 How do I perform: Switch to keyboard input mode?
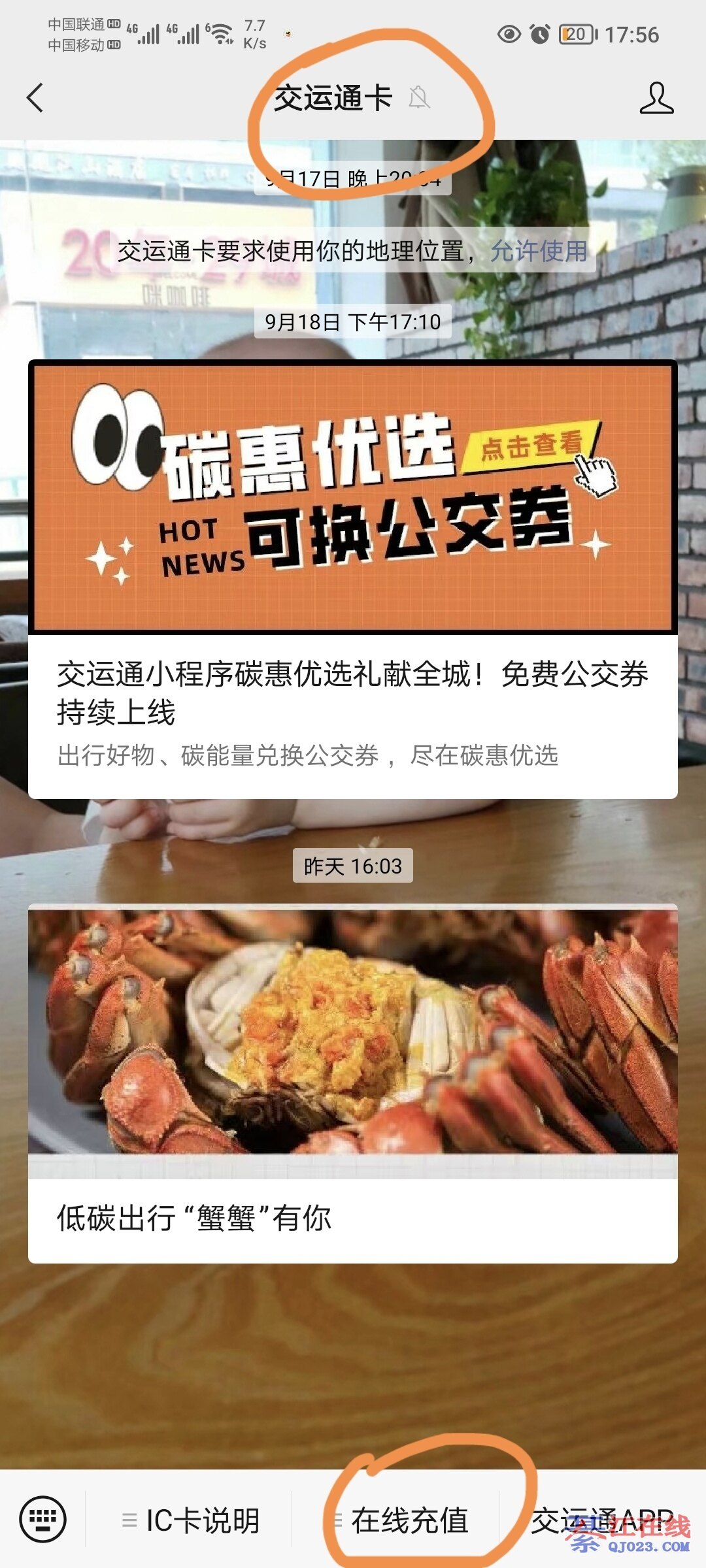(43, 1520)
